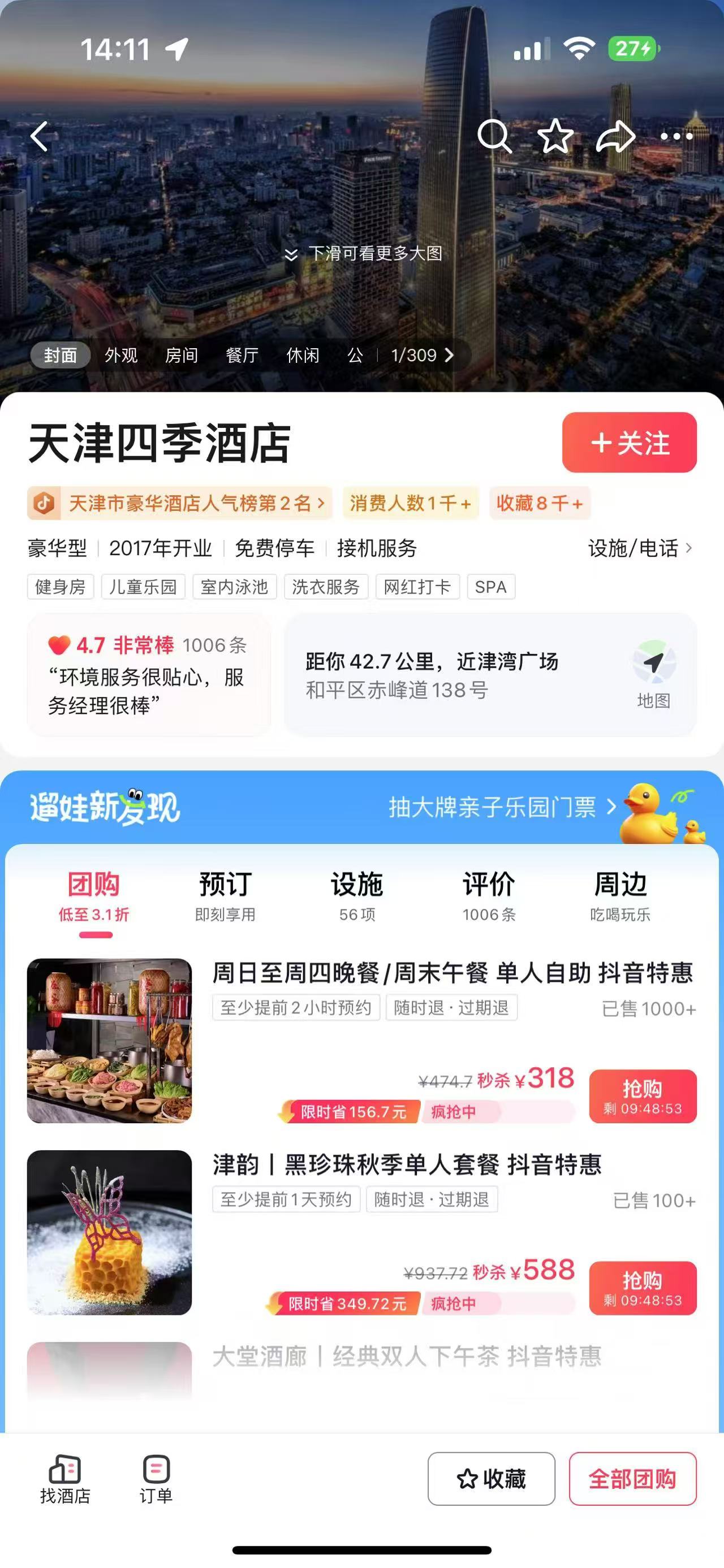Select the 周边 tab
This screenshot has height=1568, width=724.
620,895
